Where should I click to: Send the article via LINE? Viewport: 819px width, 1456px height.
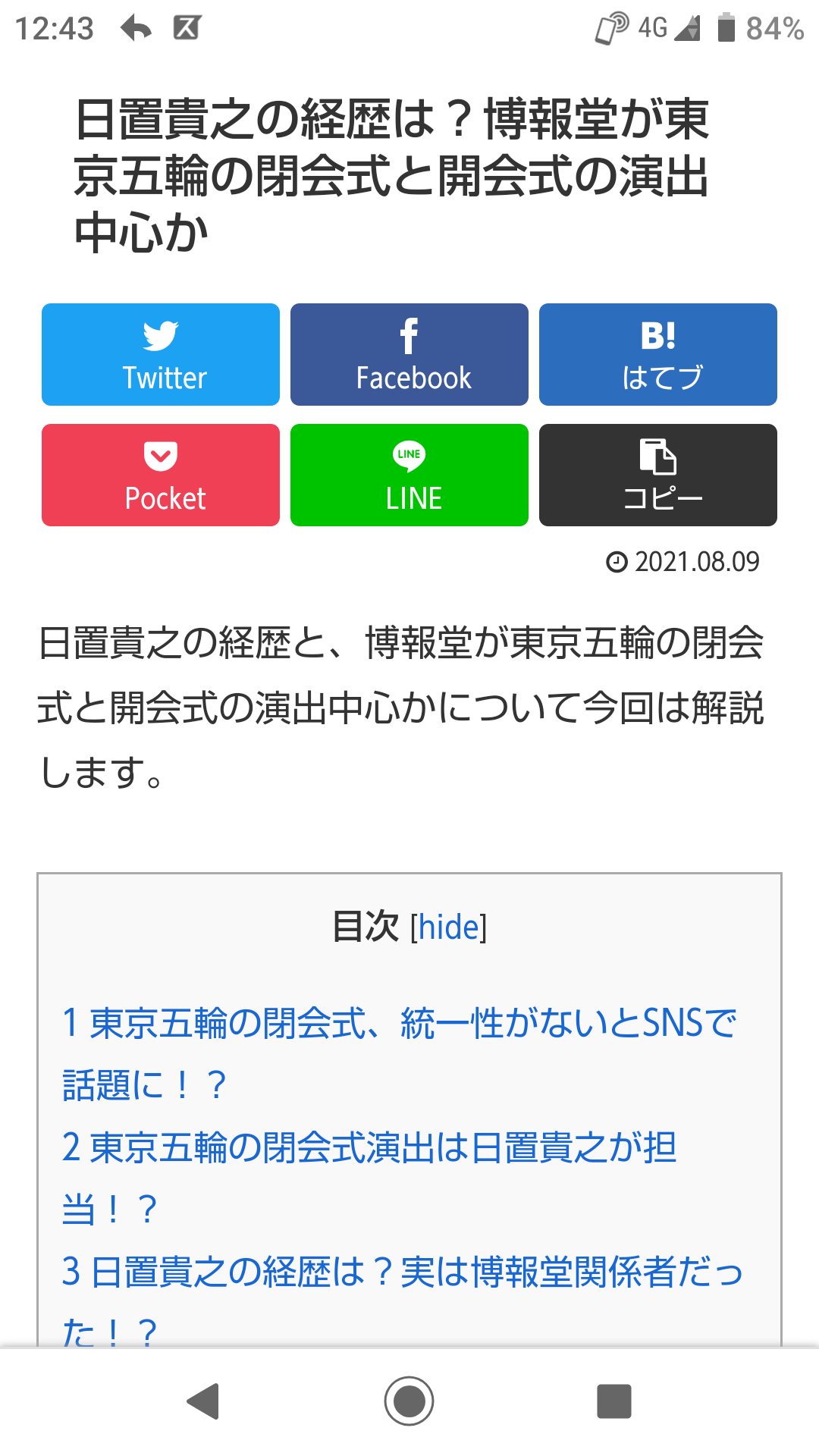[x=409, y=475]
